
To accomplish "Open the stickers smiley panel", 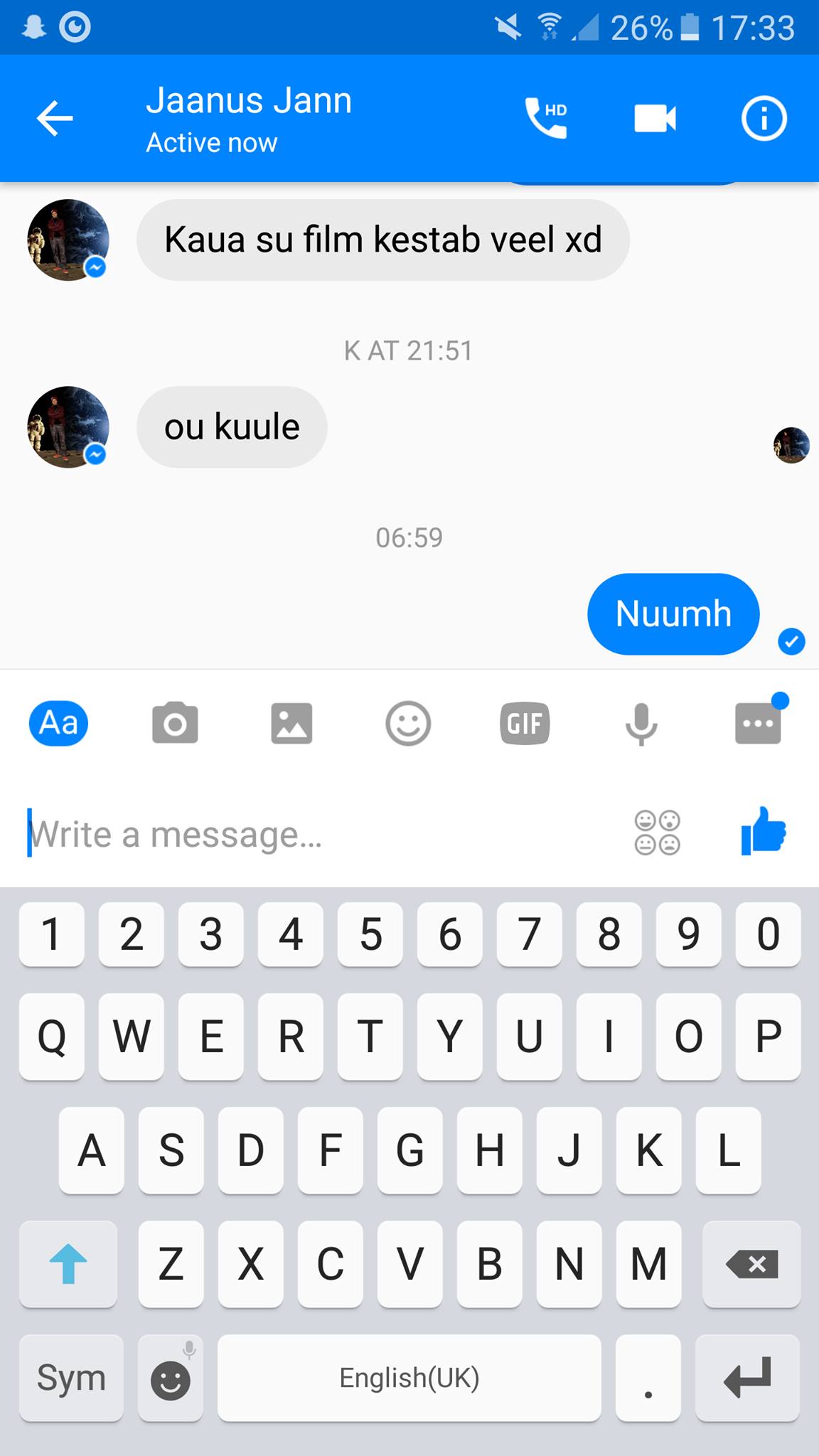I will pos(408,724).
